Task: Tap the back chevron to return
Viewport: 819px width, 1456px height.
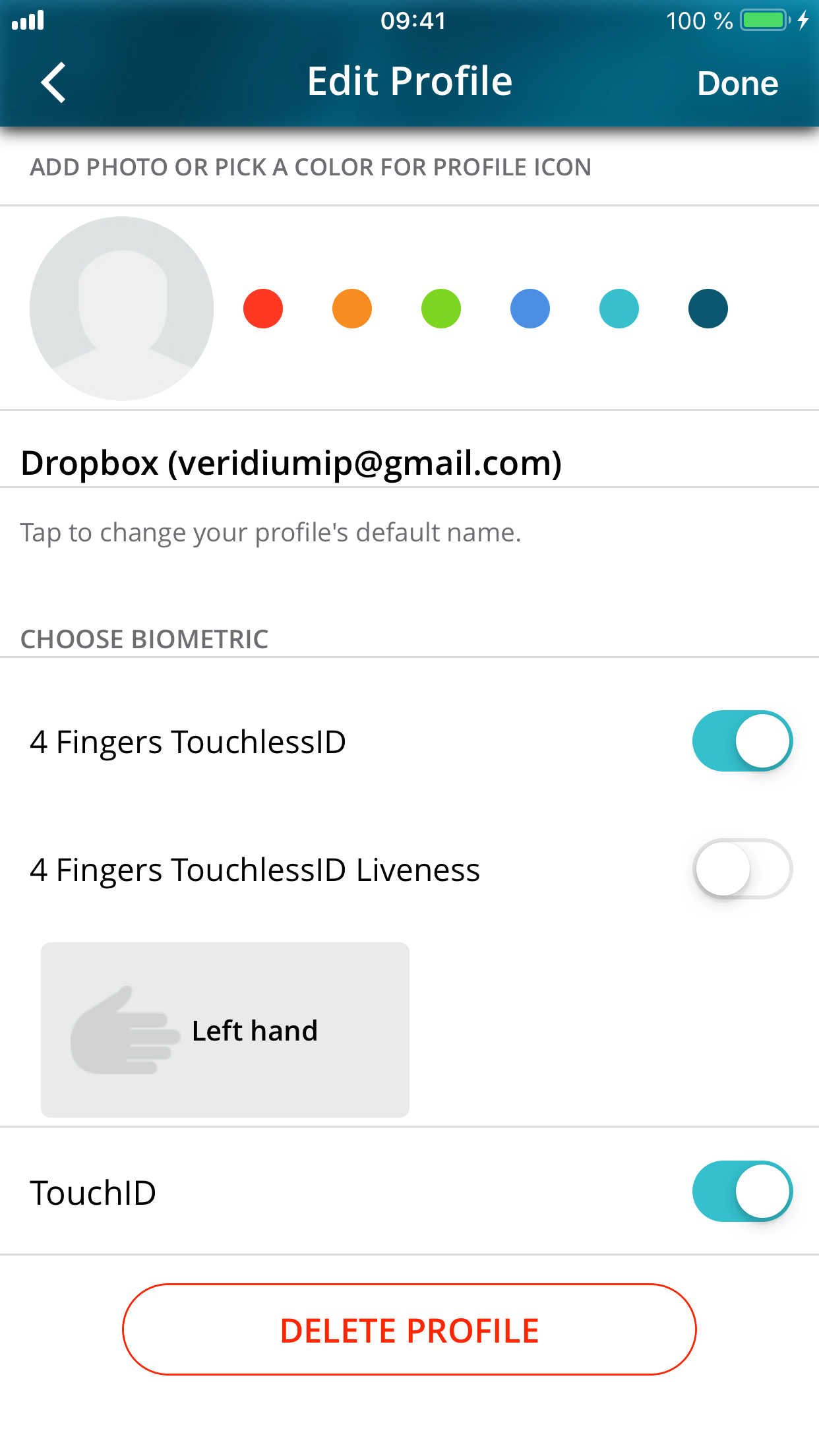Action: (51, 81)
